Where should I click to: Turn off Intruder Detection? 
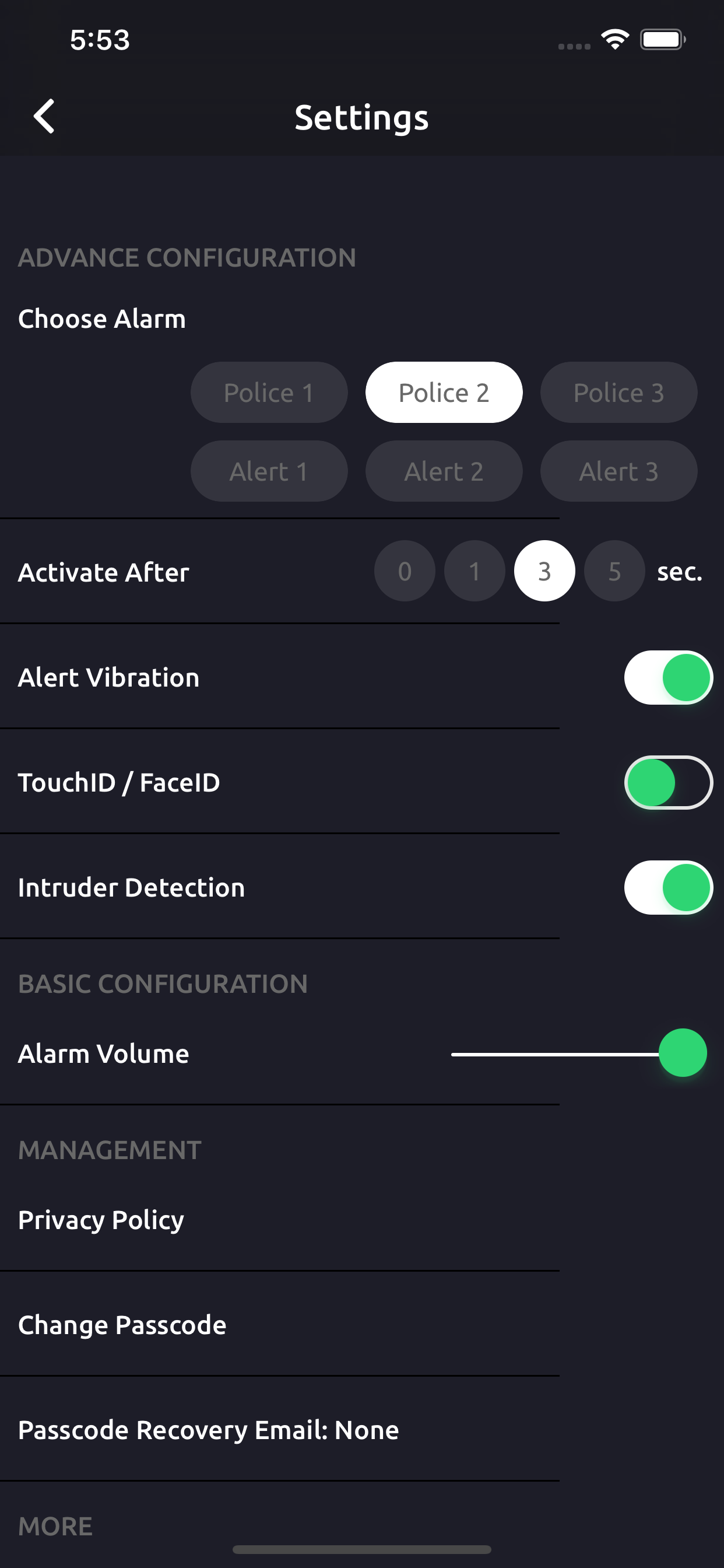[667, 887]
